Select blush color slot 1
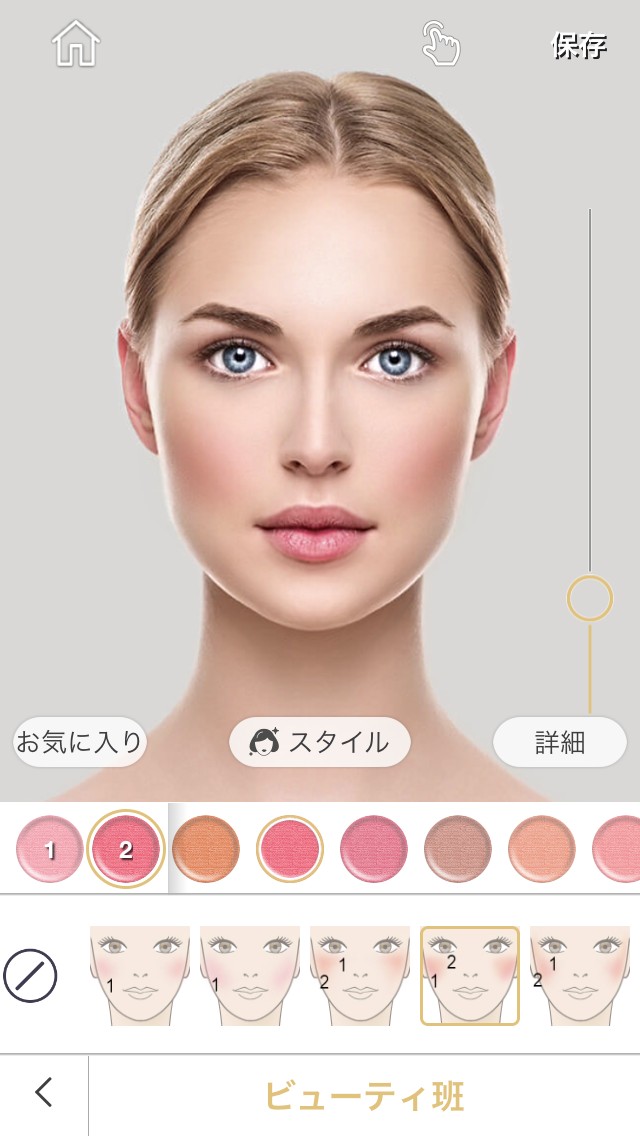 (x=49, y=849)
